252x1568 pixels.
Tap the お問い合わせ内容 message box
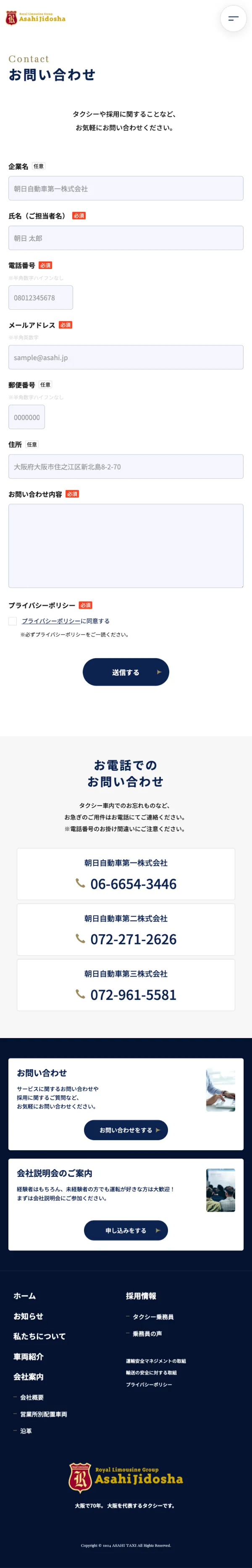click(126, 546)
